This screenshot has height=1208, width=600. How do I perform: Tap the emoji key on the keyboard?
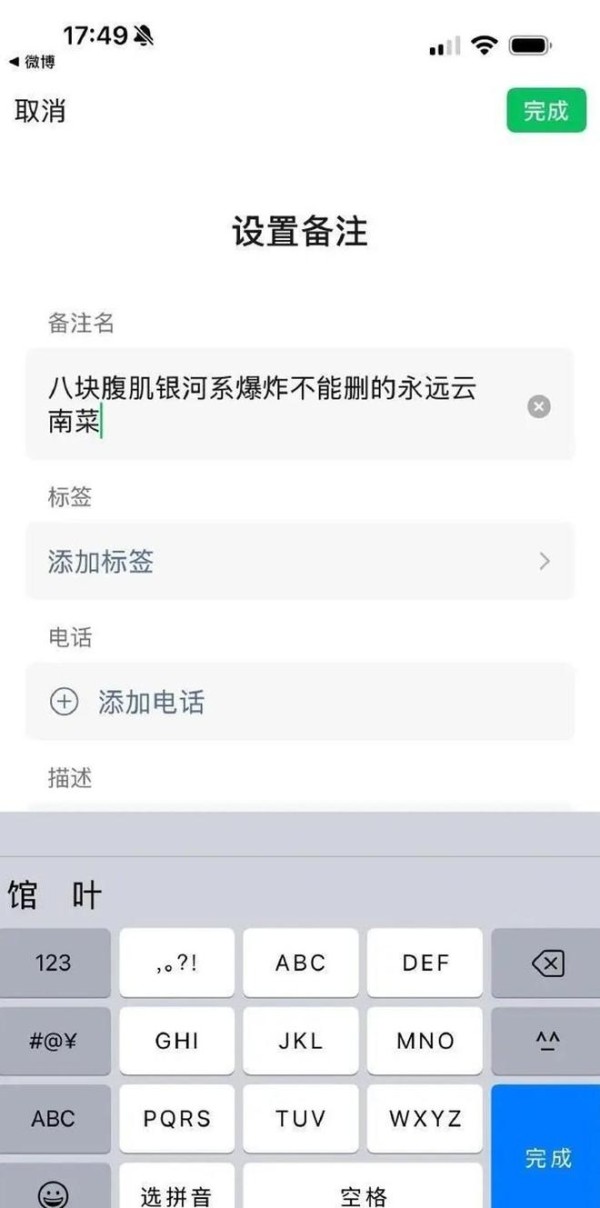coord(54,1190)
